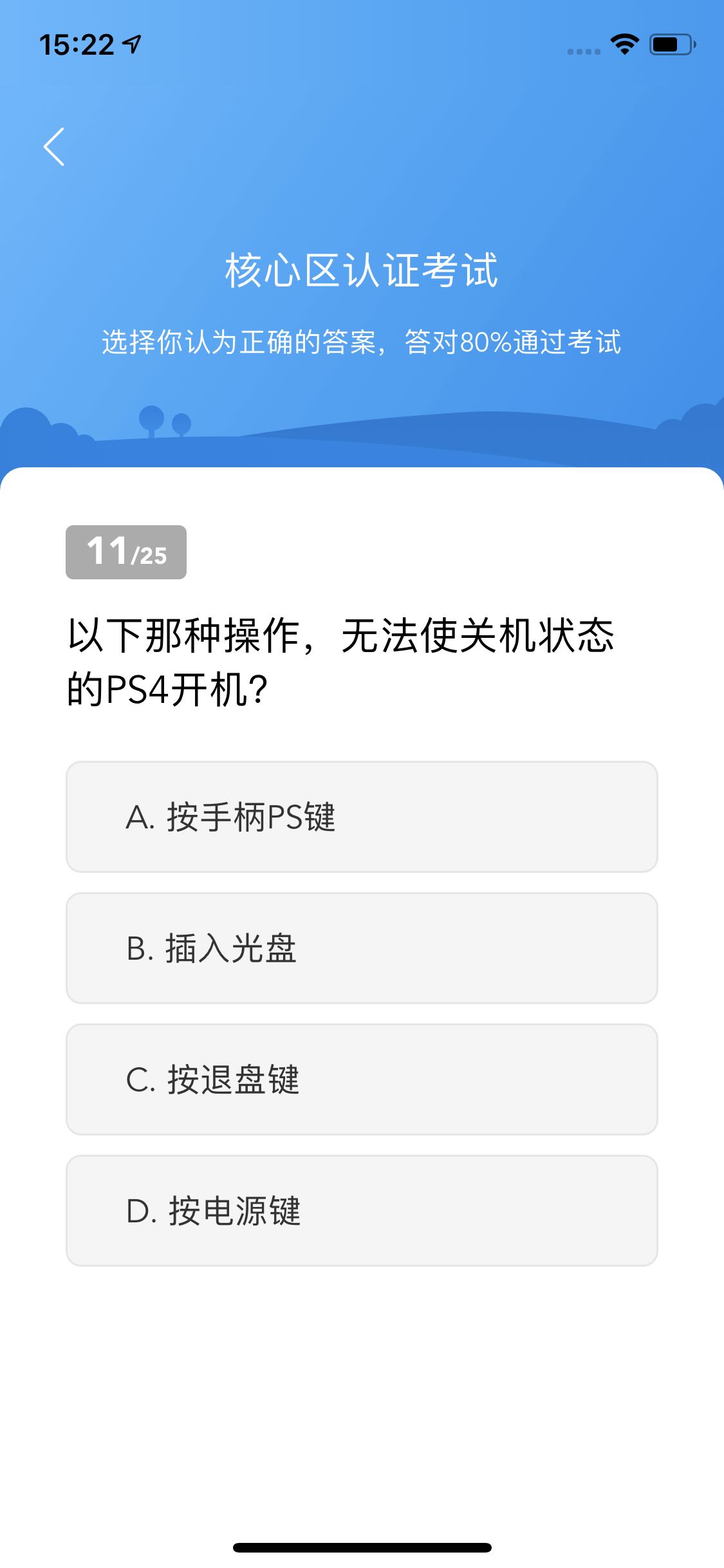Pick answer C. 按退盘键
This screenshot has height=1568, width=724.
point(362,1079)
